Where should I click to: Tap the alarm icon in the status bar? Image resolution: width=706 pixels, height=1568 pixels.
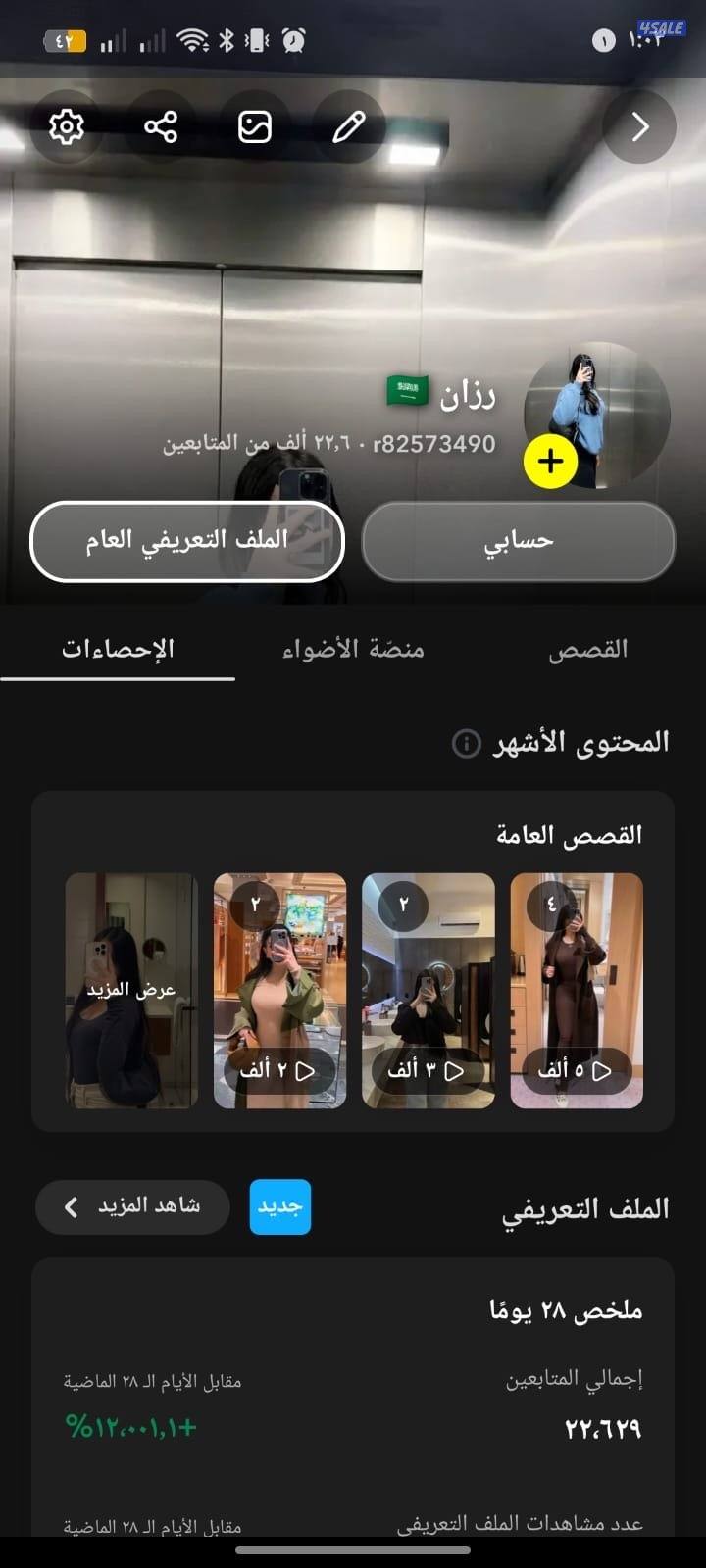[289, 39]
